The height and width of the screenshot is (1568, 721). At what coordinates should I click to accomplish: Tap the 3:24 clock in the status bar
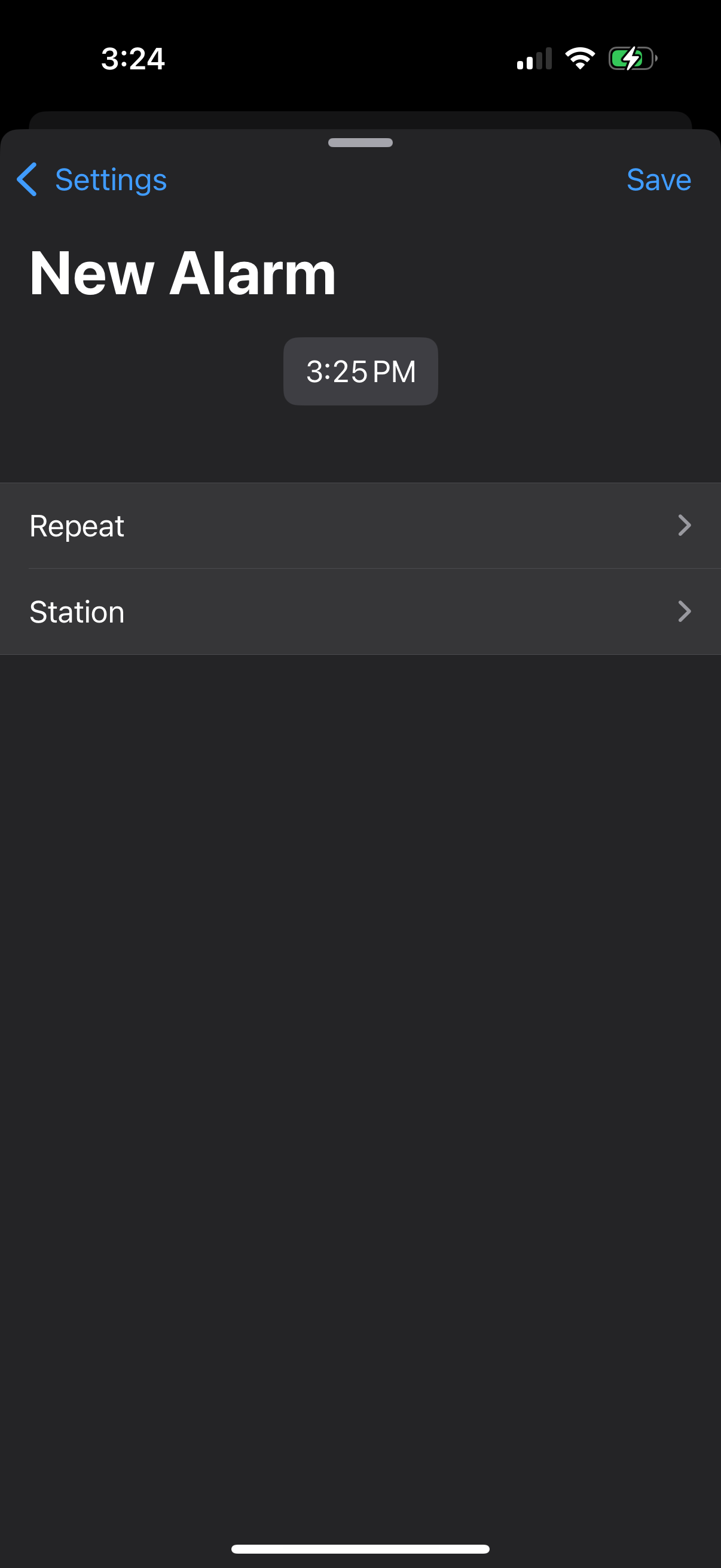point(134,59)
